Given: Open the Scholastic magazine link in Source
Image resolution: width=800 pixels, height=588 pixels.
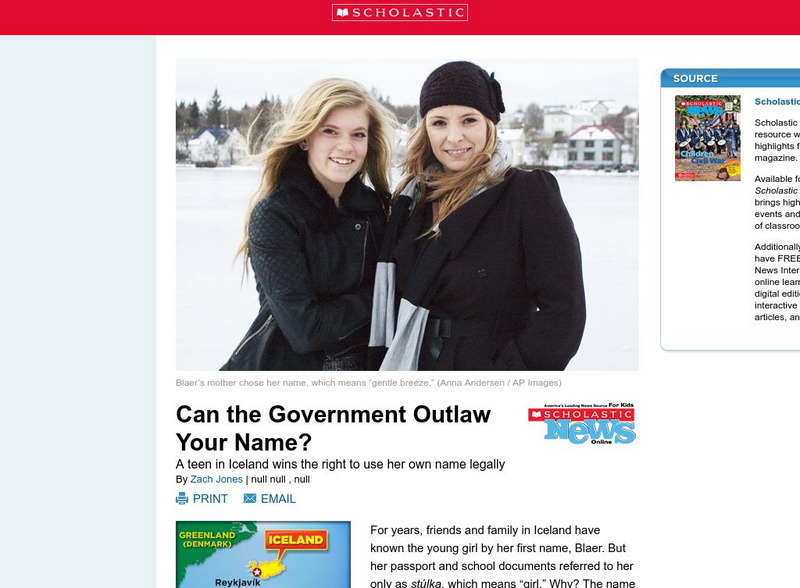Looking at the screenshot, I should pyautogui.click(x=777, y=101).
